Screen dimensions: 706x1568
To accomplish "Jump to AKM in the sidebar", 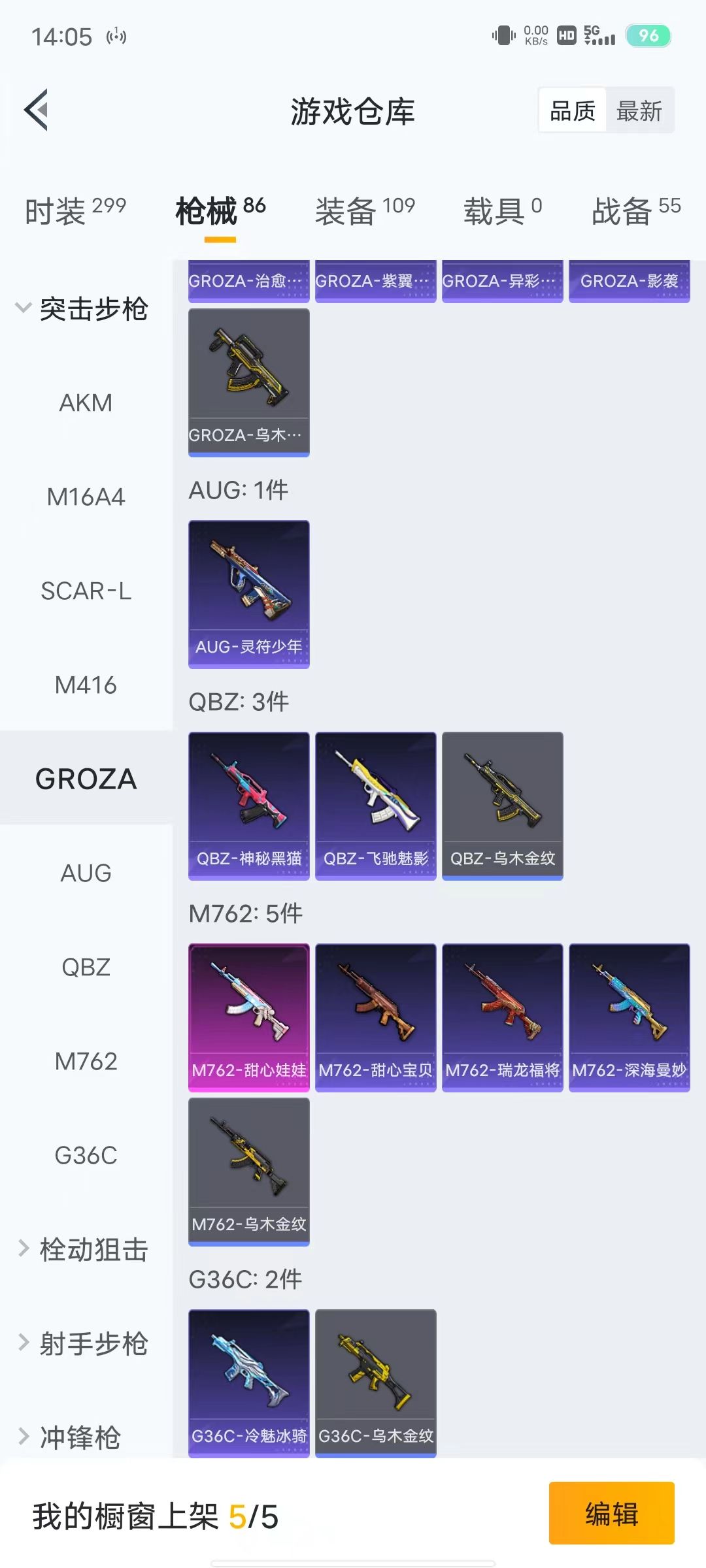I will (86, 402).
